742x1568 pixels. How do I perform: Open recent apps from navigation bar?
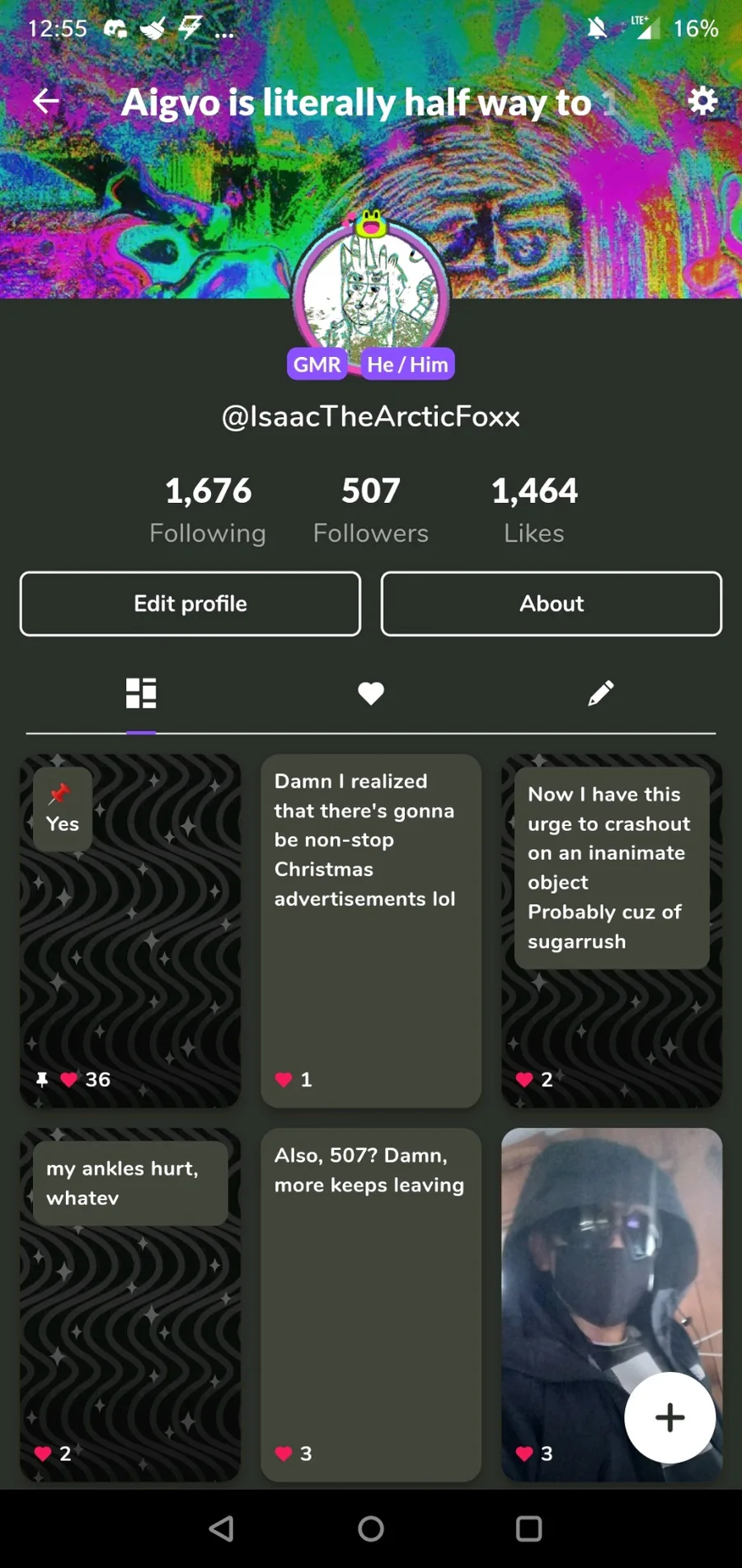528,1529
